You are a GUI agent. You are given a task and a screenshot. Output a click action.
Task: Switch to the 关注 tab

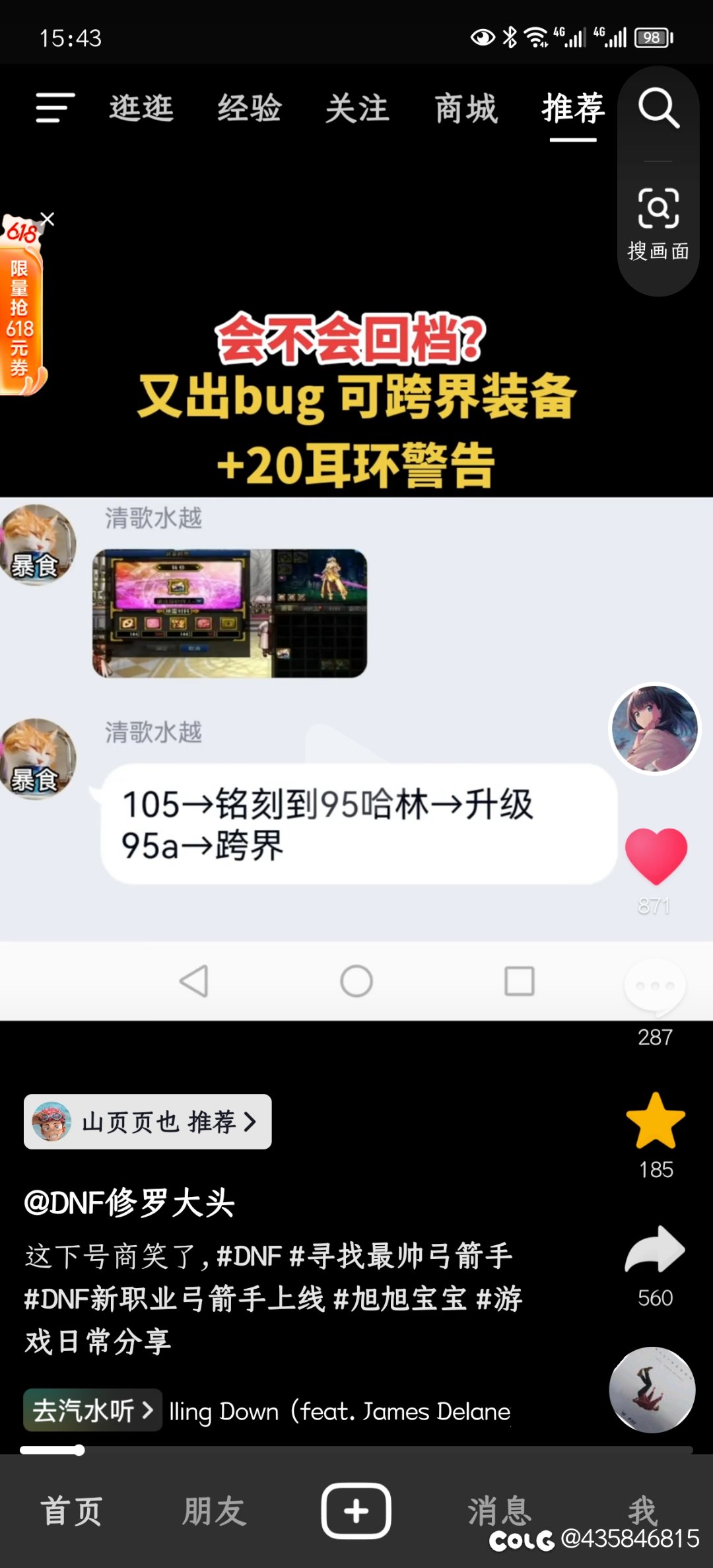tap(358, 108)
